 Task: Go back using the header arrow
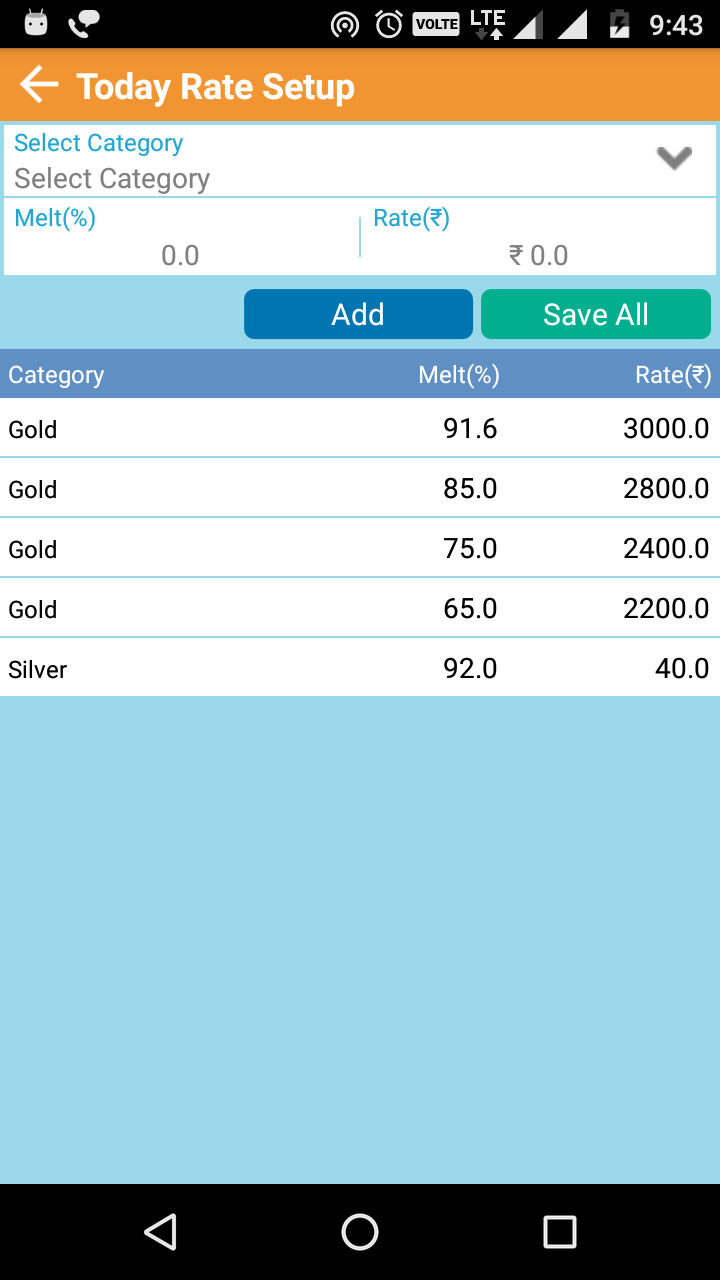click(40, 86)
